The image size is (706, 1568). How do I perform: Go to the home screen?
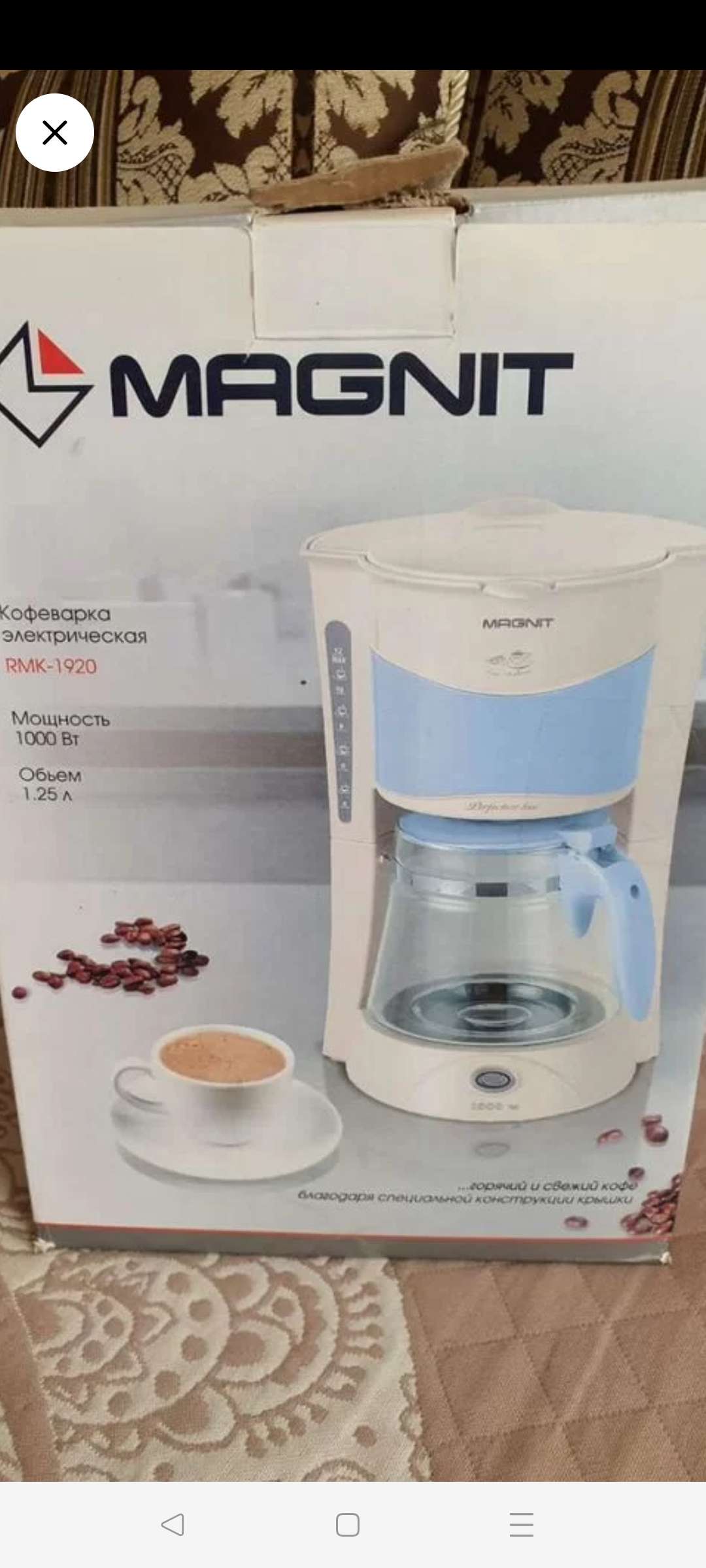pyautogui.click(x=347, y=1525)
